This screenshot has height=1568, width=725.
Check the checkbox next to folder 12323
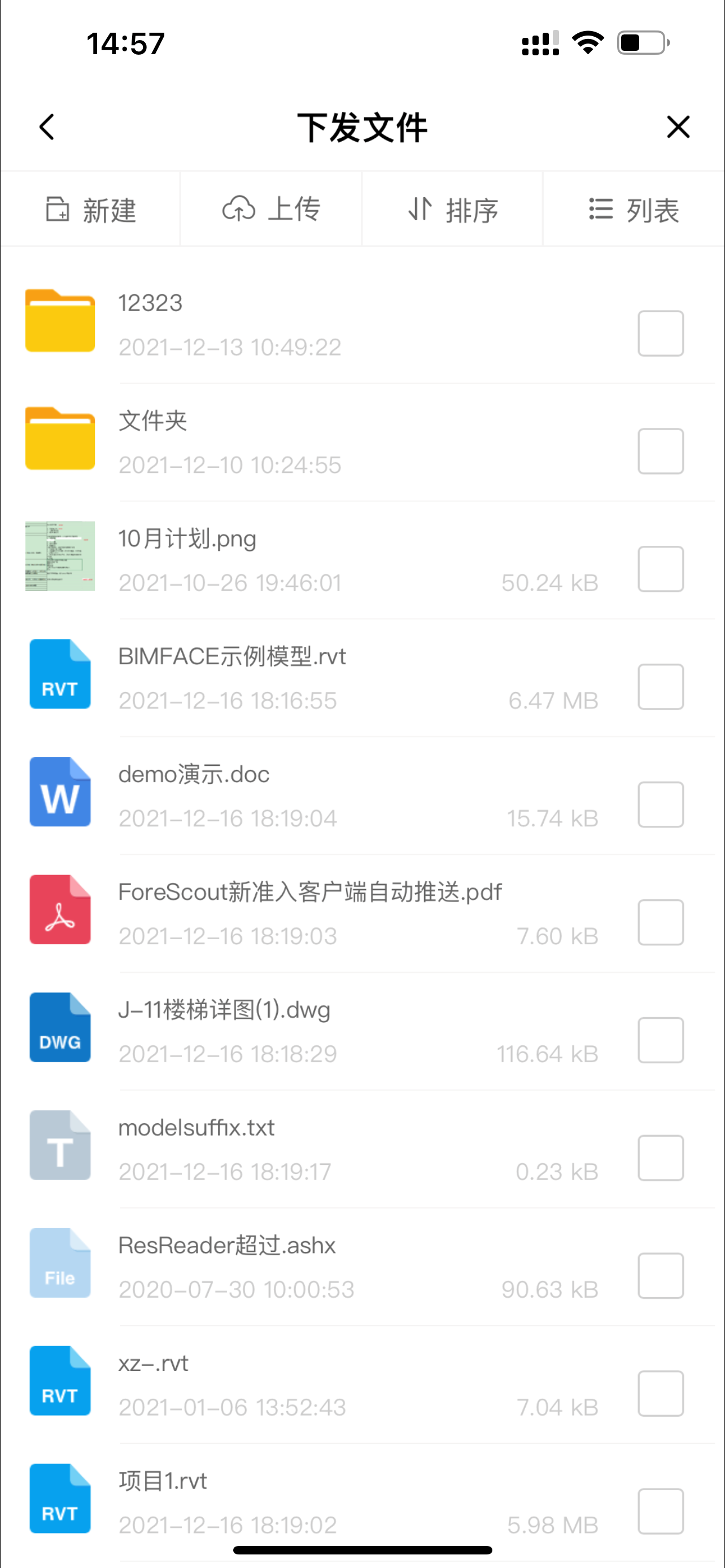pyautogui.click(x=660, y=334)
